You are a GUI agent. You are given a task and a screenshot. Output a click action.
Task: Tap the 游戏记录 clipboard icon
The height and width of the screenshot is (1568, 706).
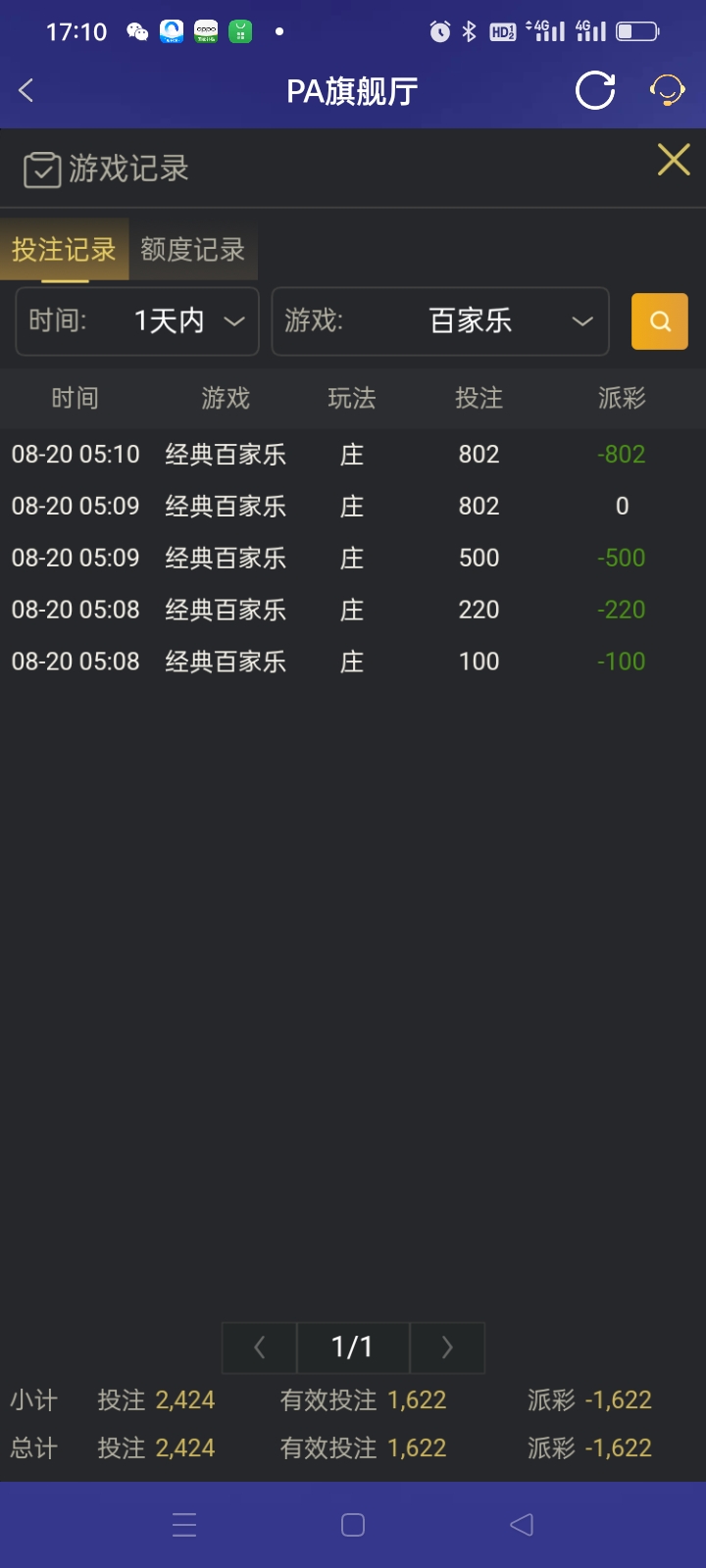(x=41, y=169)
